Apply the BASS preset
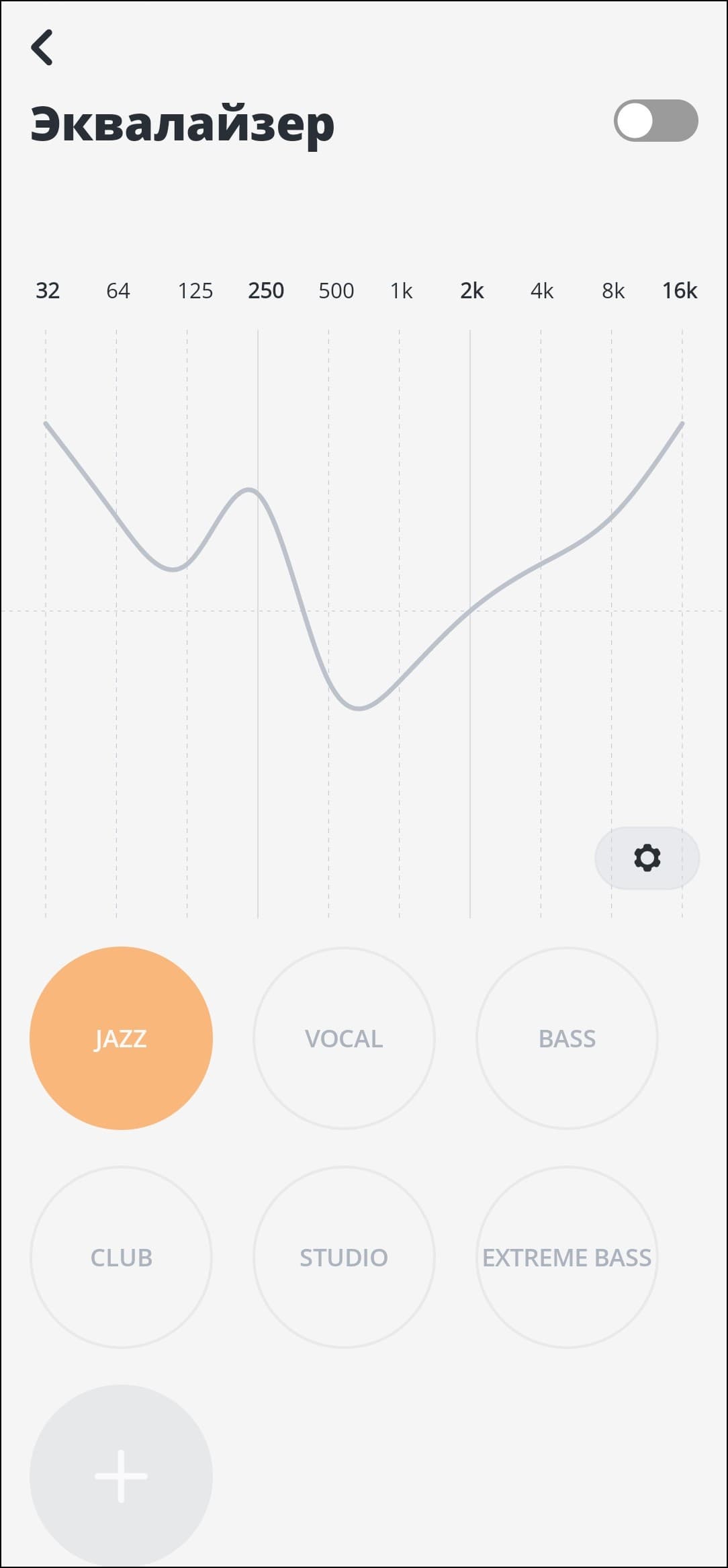 567,1038
